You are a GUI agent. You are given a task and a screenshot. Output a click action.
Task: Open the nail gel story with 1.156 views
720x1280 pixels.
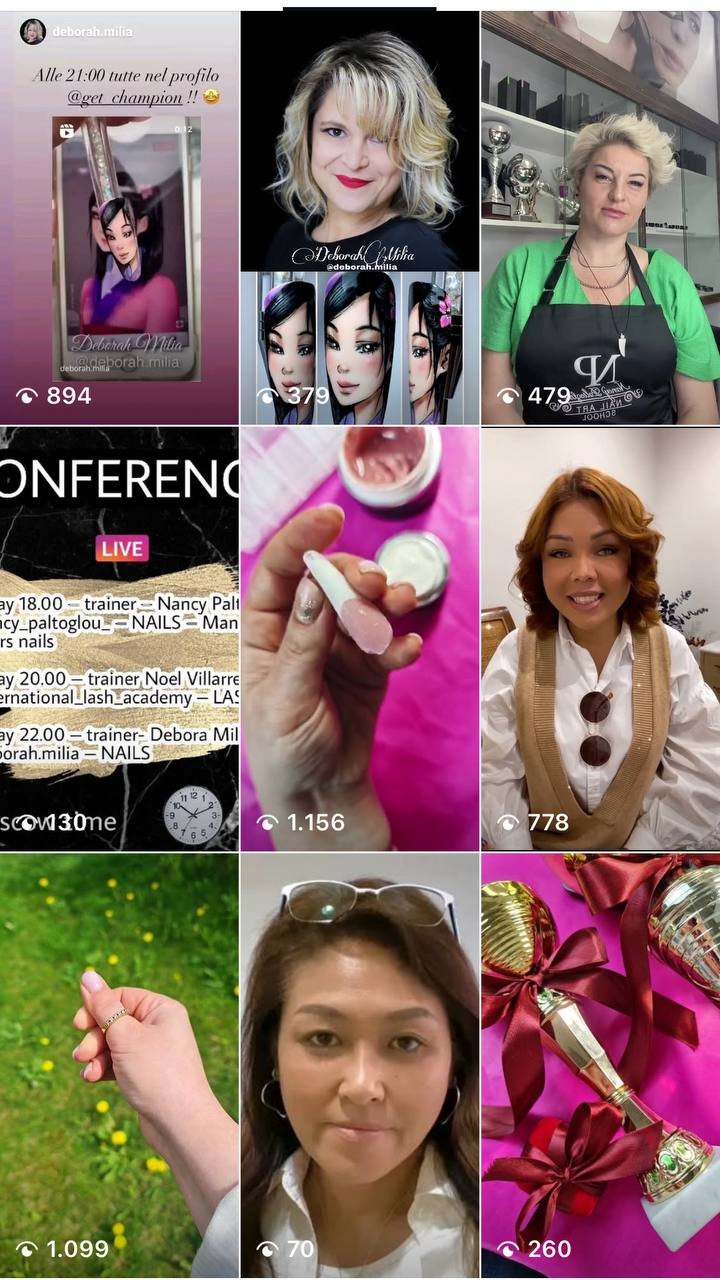(359, 640)
